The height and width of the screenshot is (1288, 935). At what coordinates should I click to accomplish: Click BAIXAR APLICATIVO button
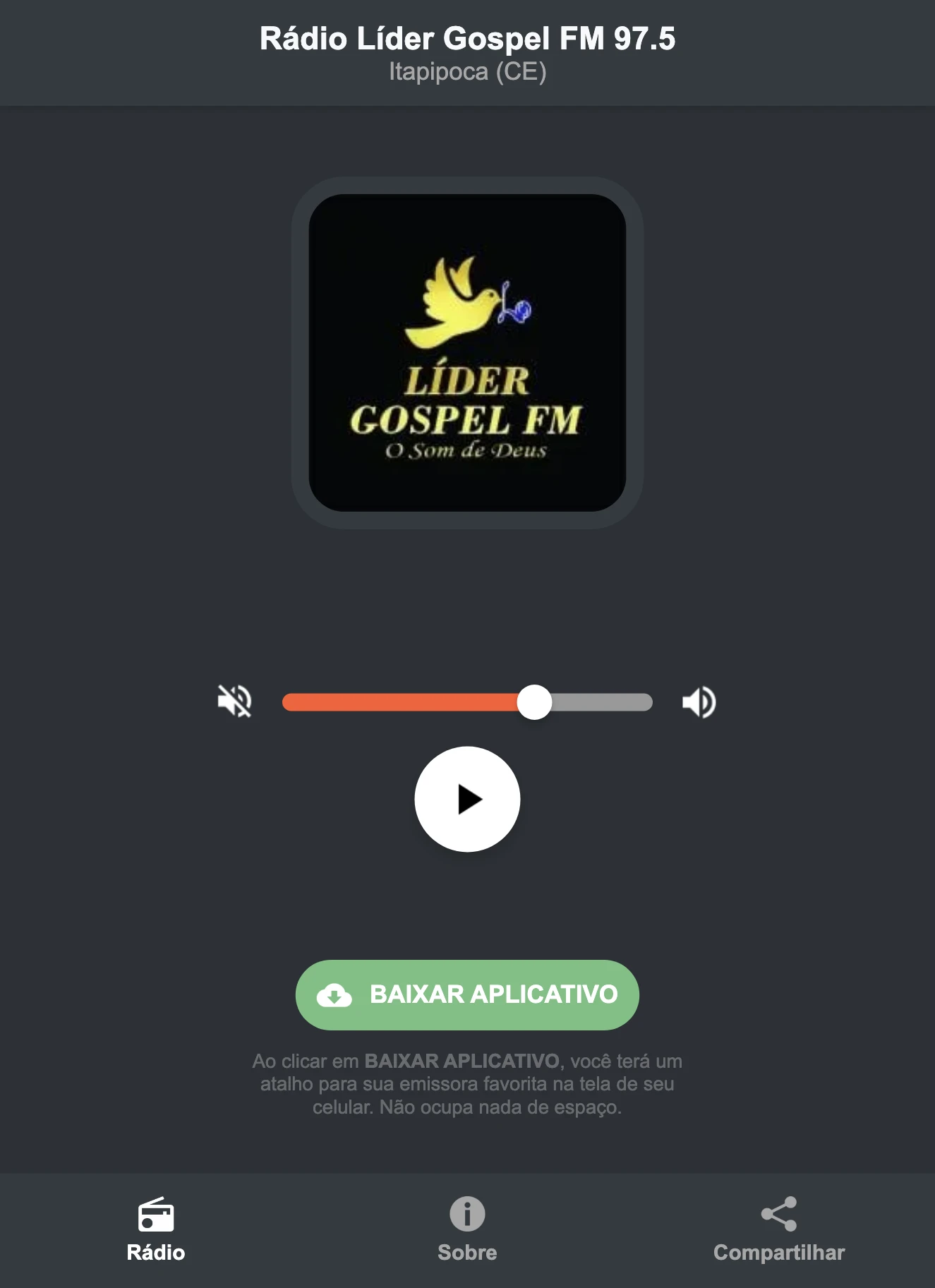(x=467, y=994)
